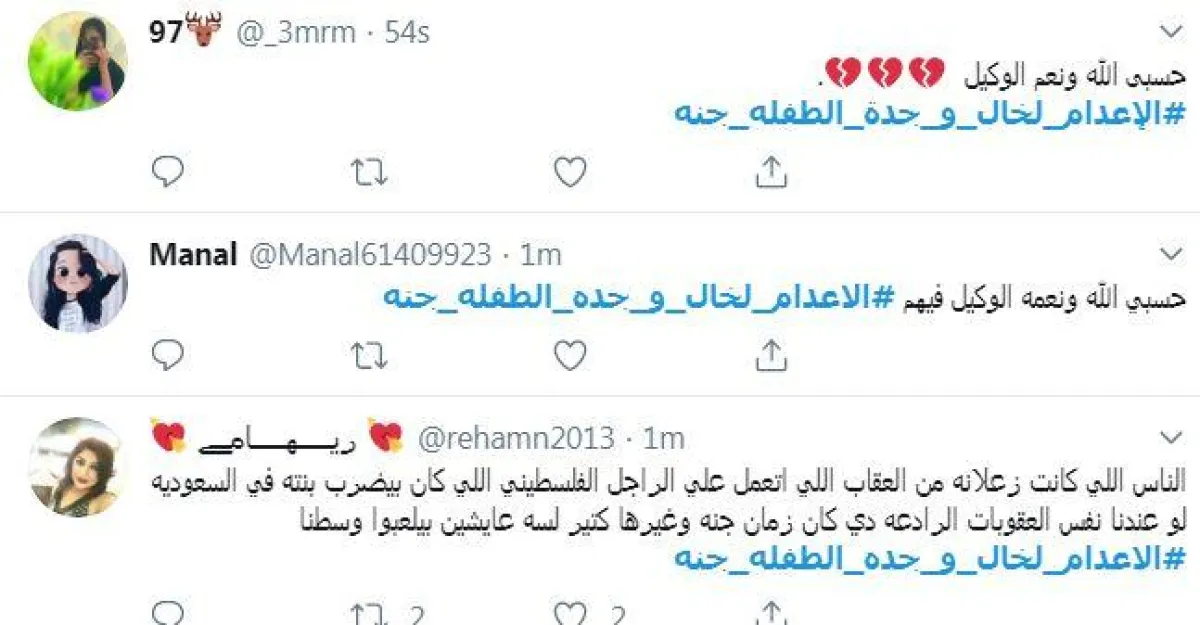
Task: Open the options arrow on @rehamn2013's tweet
Action: click(1170, 437)
